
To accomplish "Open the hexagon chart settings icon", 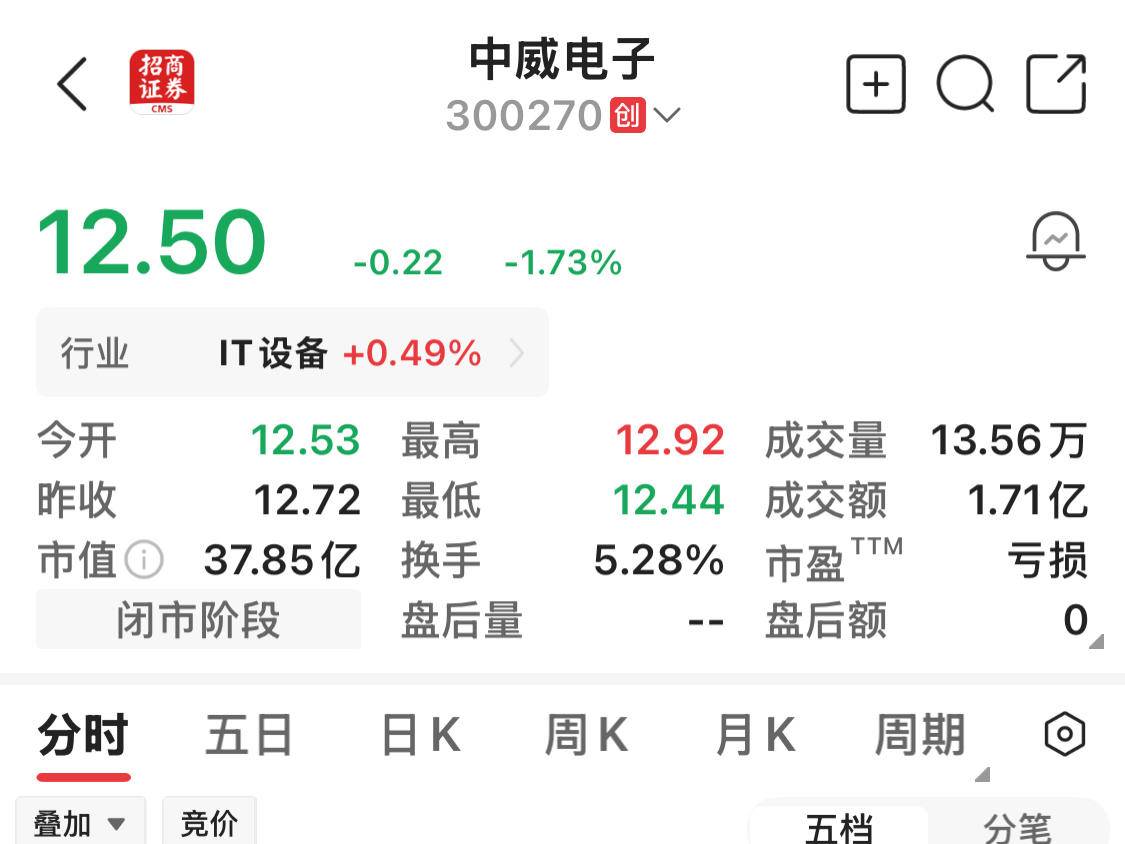I will pyautogui.click(x=1064, y=735).
